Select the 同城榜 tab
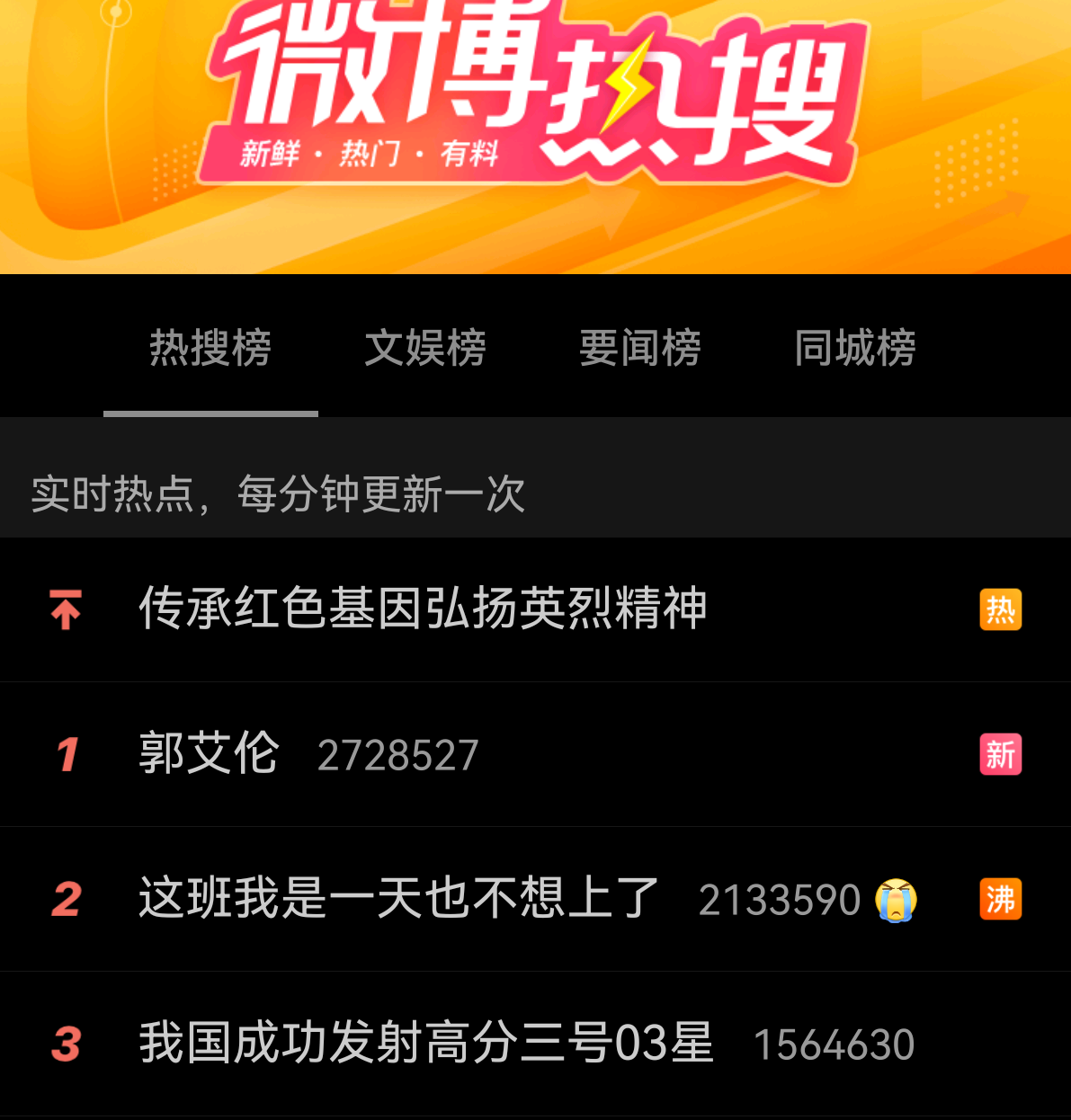 pyautogui.click(x=855, y=348)
